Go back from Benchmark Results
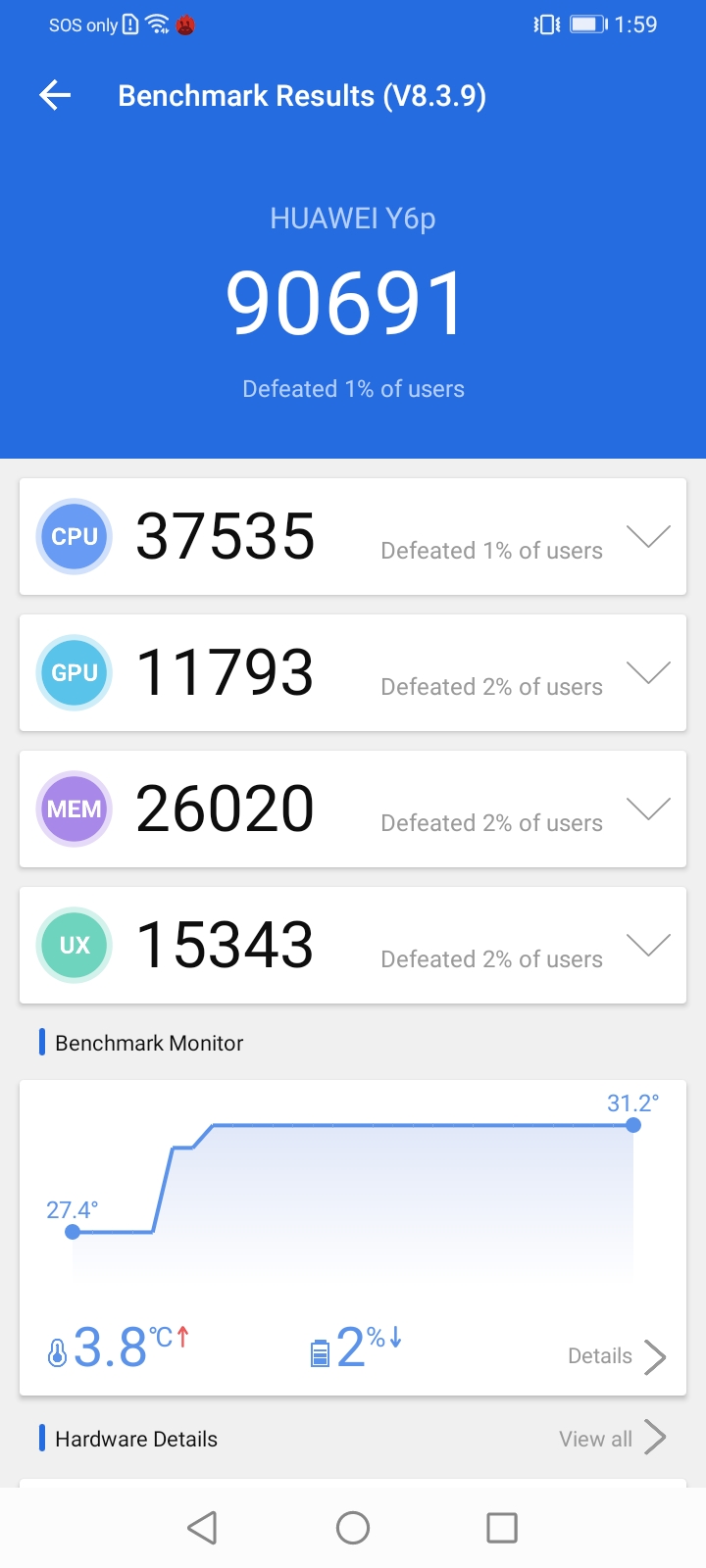Viewport: 706px width, 1568px height. click(x=55, y=95)
